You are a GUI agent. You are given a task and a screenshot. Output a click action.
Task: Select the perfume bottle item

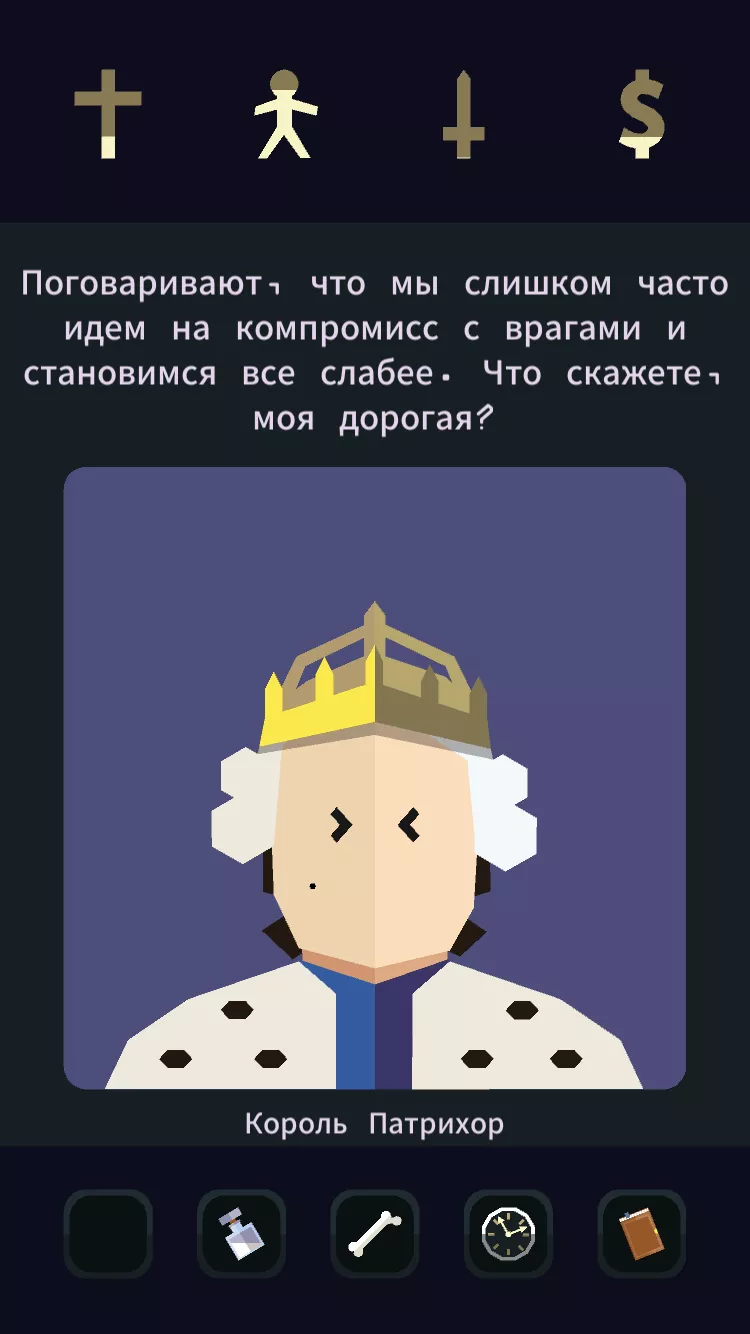(241, 1234)
